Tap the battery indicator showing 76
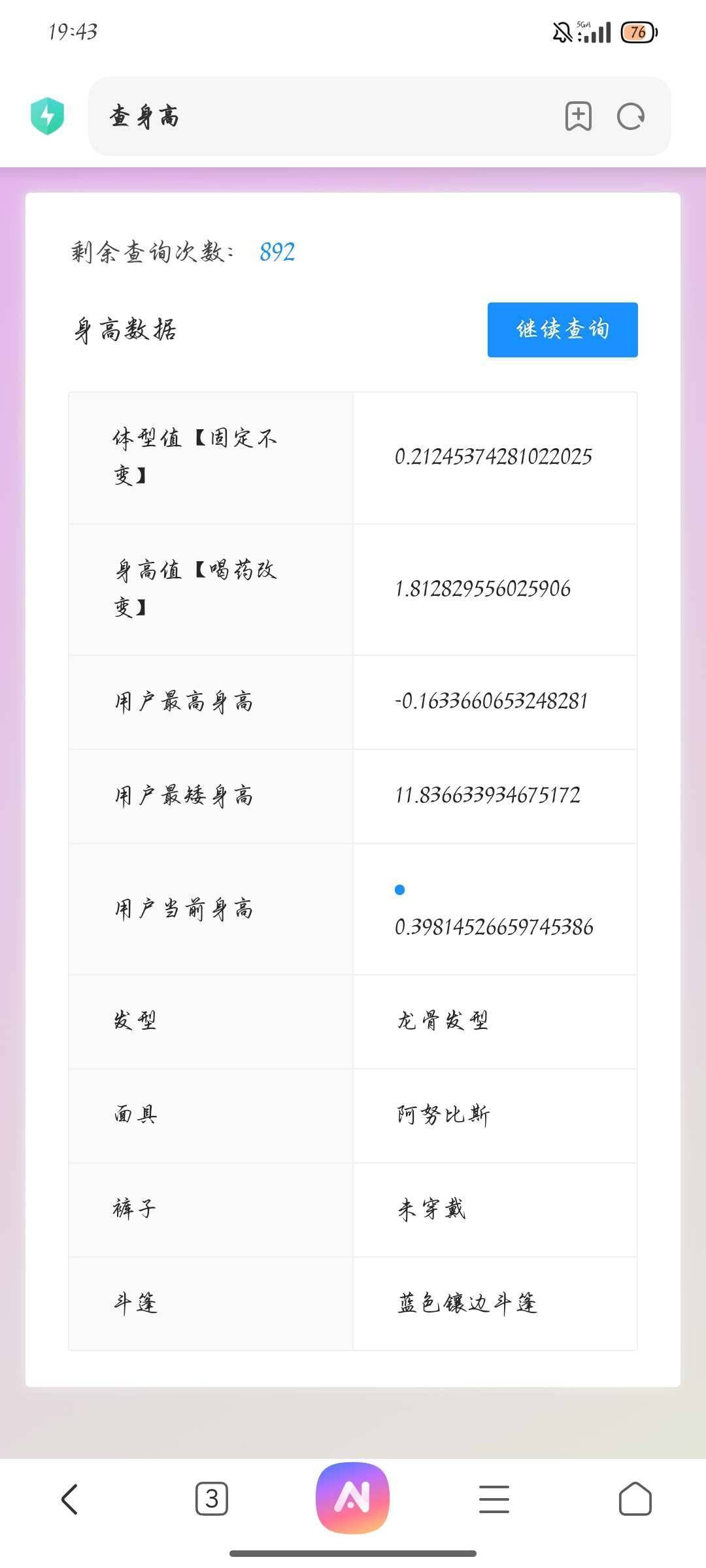Image resolution: width=706 pixels, height=1568 pixels. pyautogui.click(x=636, y=31)
